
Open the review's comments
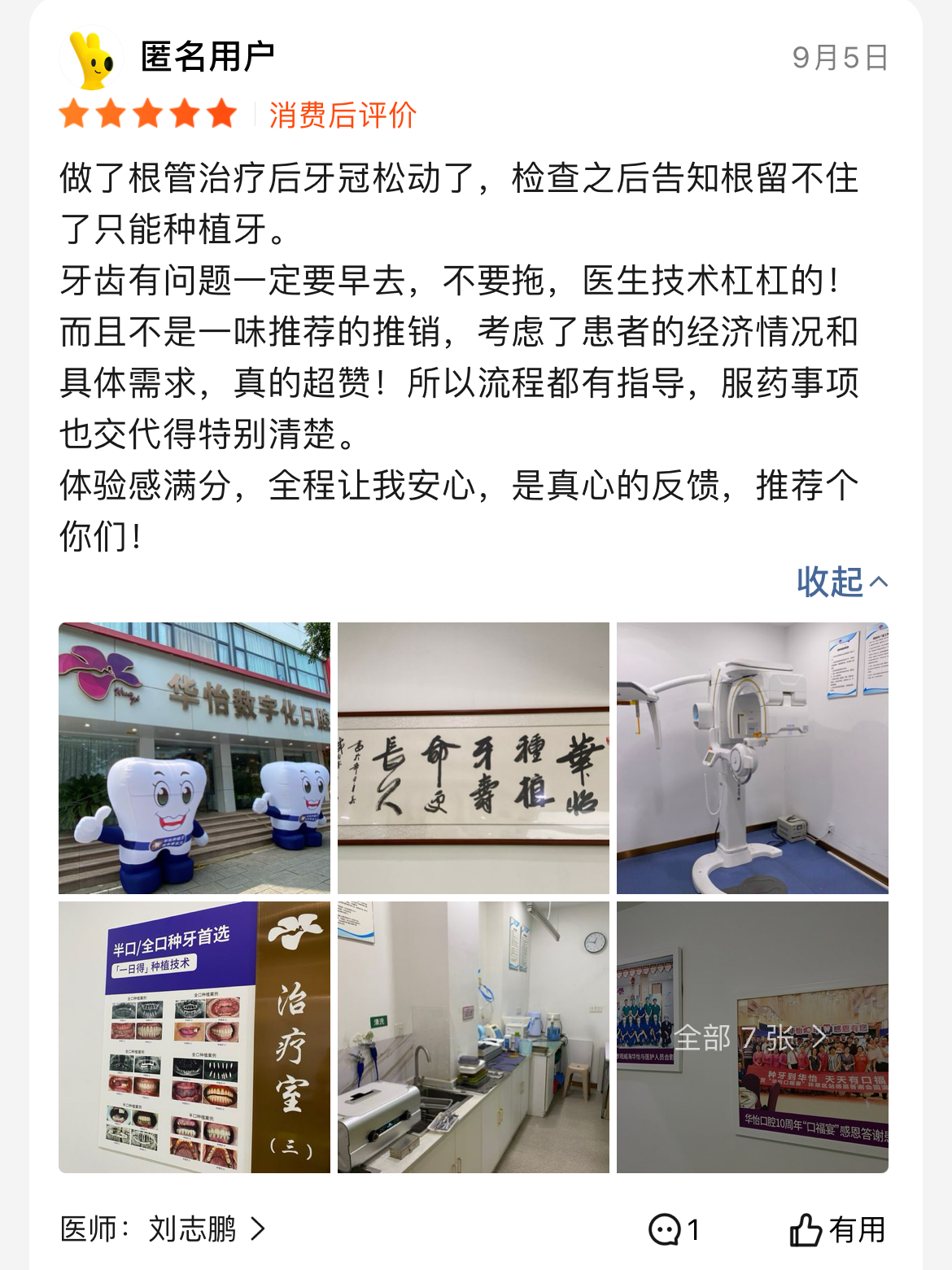tap(674, 1229)
